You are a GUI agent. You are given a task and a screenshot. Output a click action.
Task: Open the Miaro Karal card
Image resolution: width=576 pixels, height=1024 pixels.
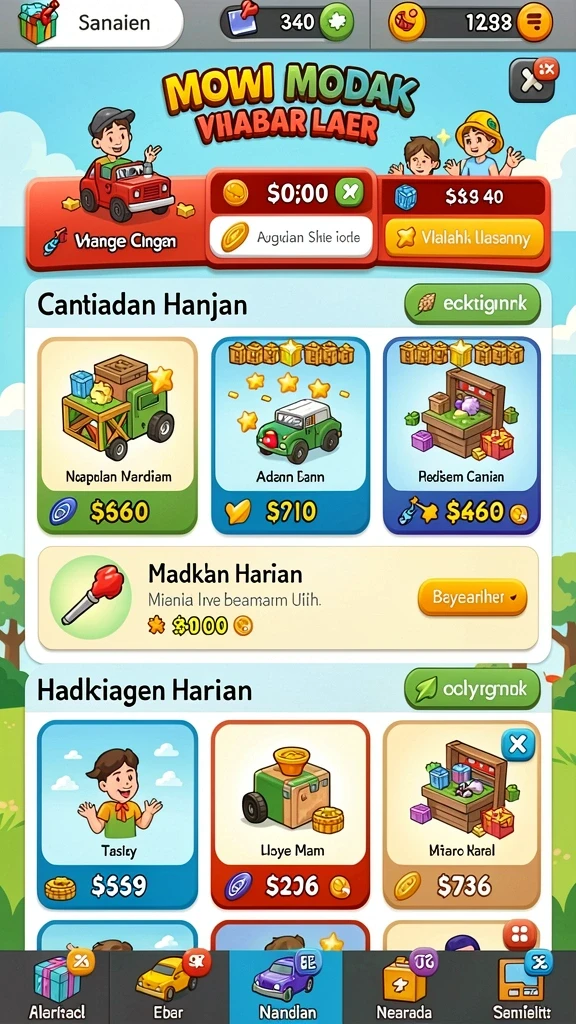462,814
